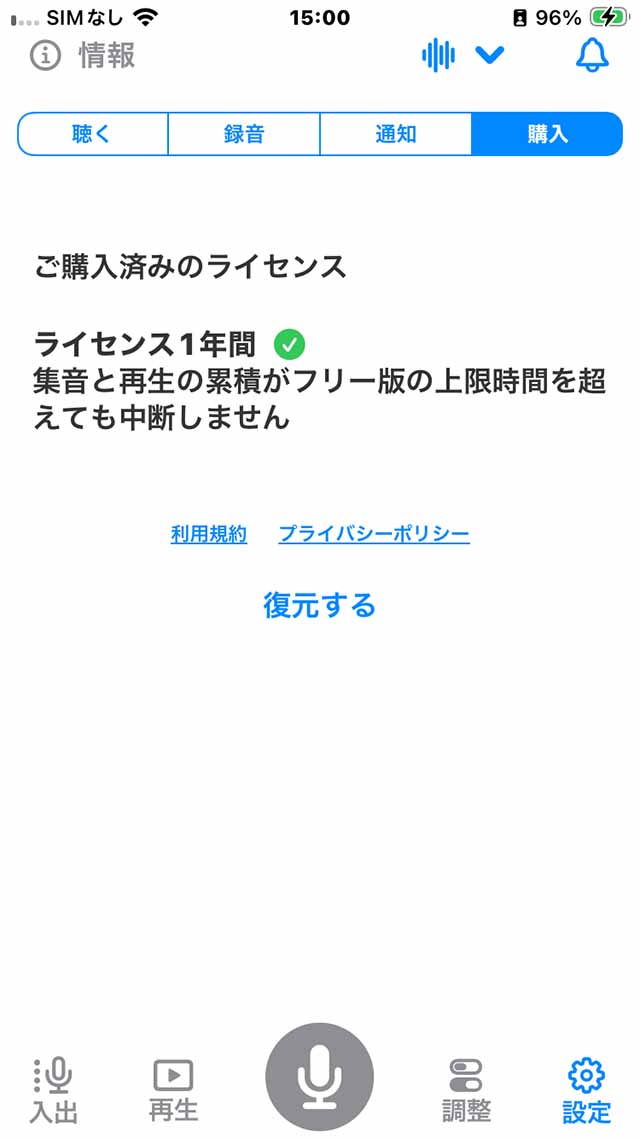Screen dimensions: 640x1138
Task: Switch to the 調整 tab
Action: point(466,1089)
